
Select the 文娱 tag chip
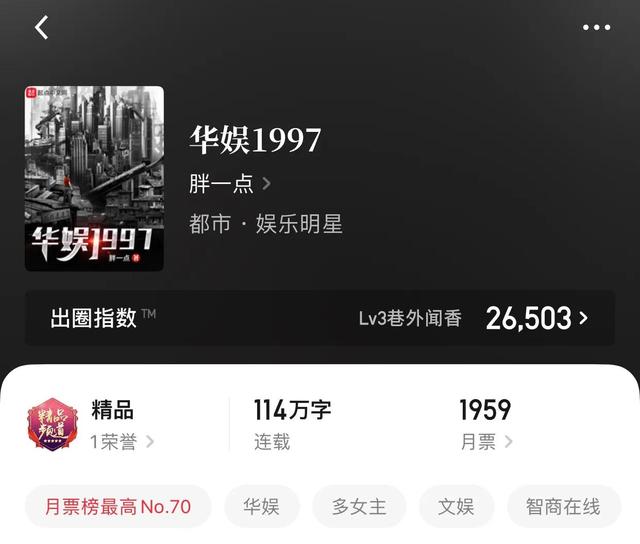tap(456, 506)
